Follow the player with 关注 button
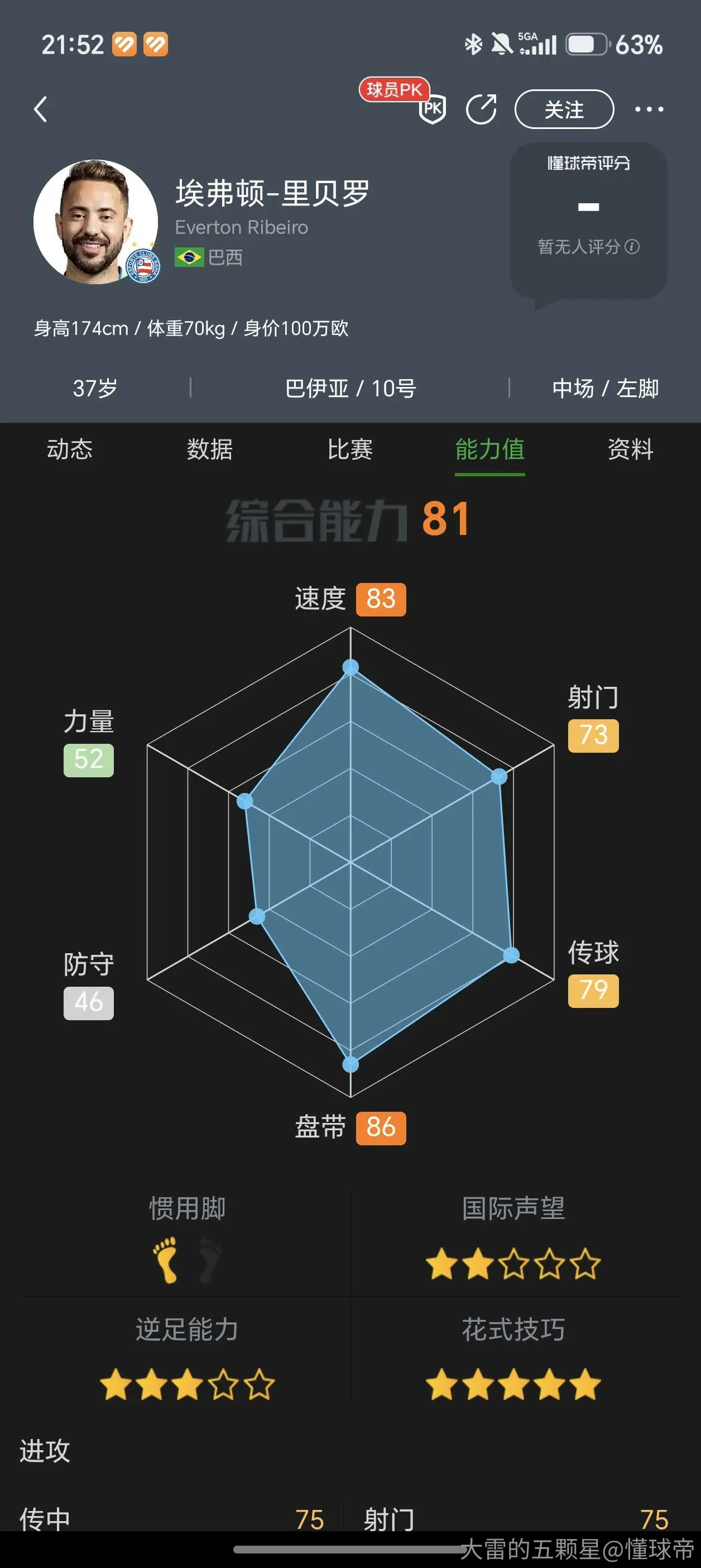The height and width of the screenshot is (1568, 701). 564,109
